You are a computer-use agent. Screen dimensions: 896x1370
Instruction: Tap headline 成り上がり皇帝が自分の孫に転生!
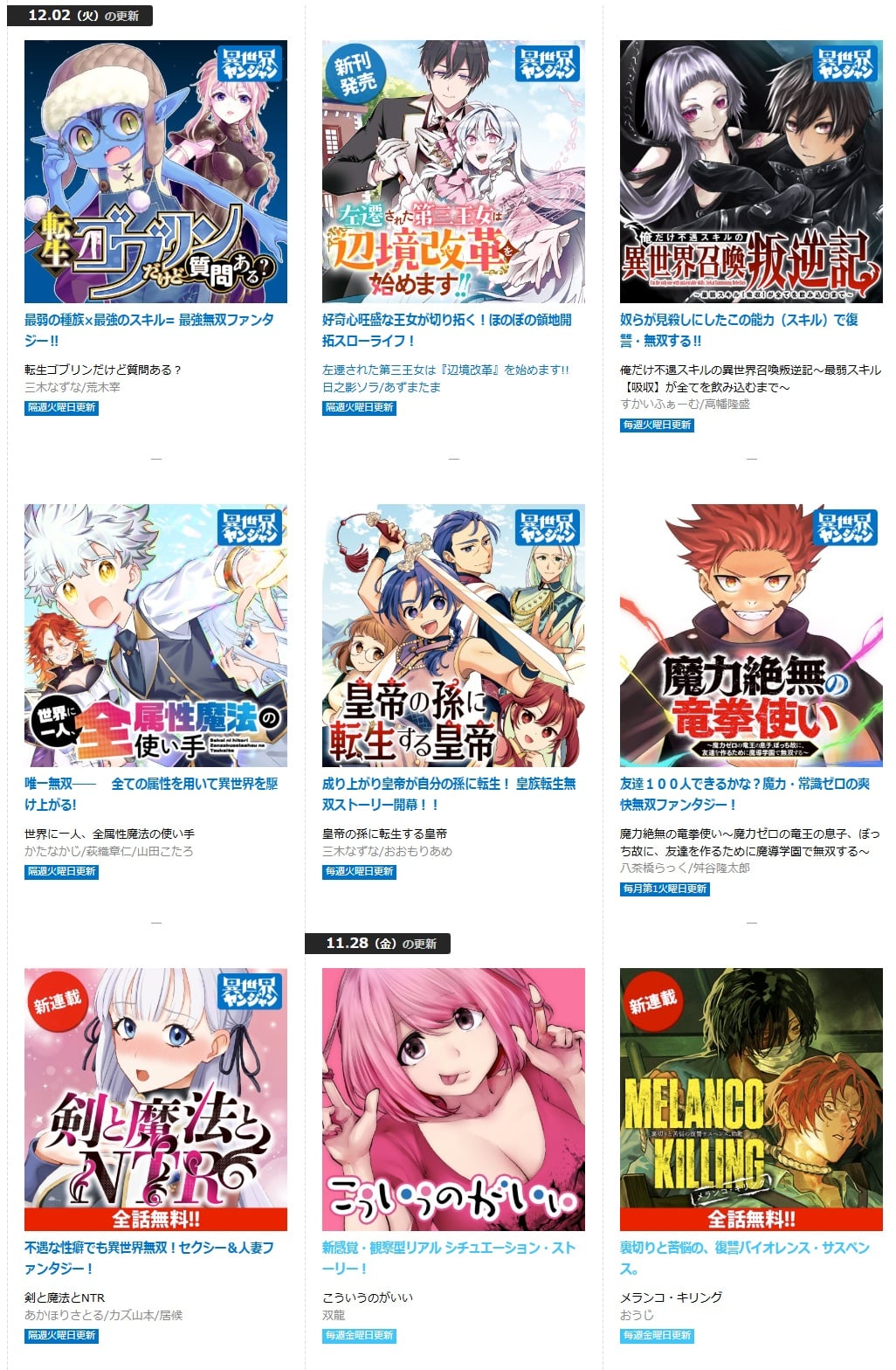pyautogui.click(x=449, y=794)
